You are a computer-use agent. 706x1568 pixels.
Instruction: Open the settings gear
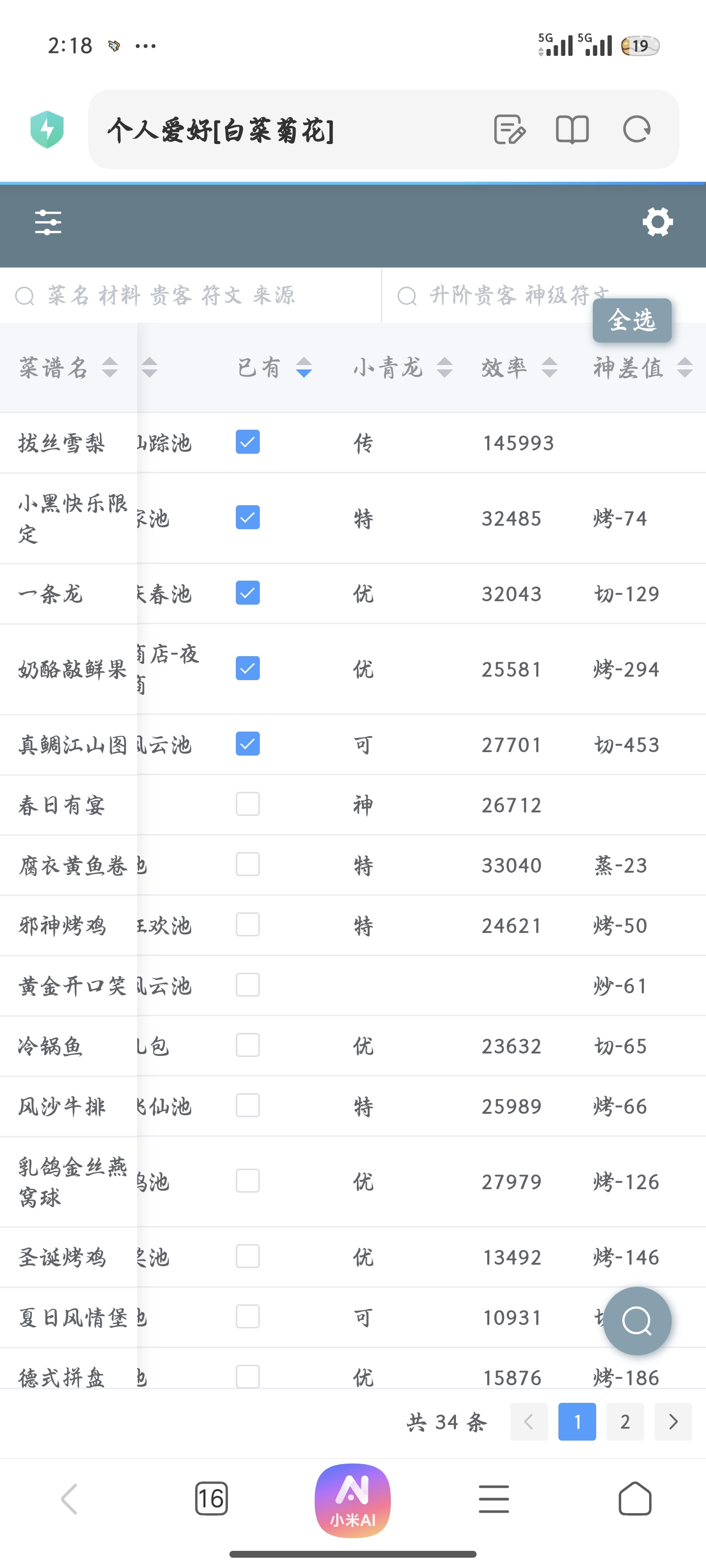coord(658,222)
